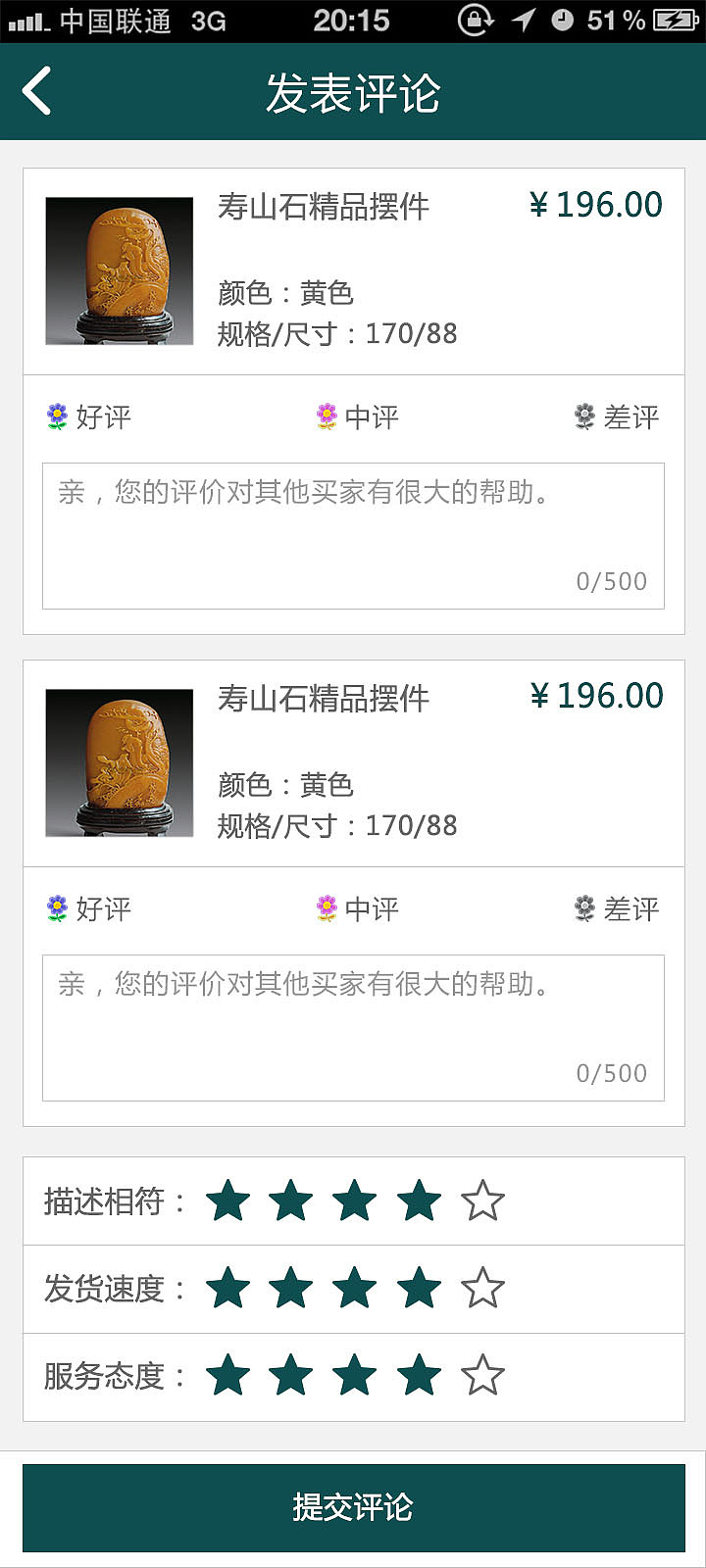Select the gray 差评 flower icon for first item
The height and width of the screenshot is (1568, 706).
pyautogui.click(x=585, y=415)
